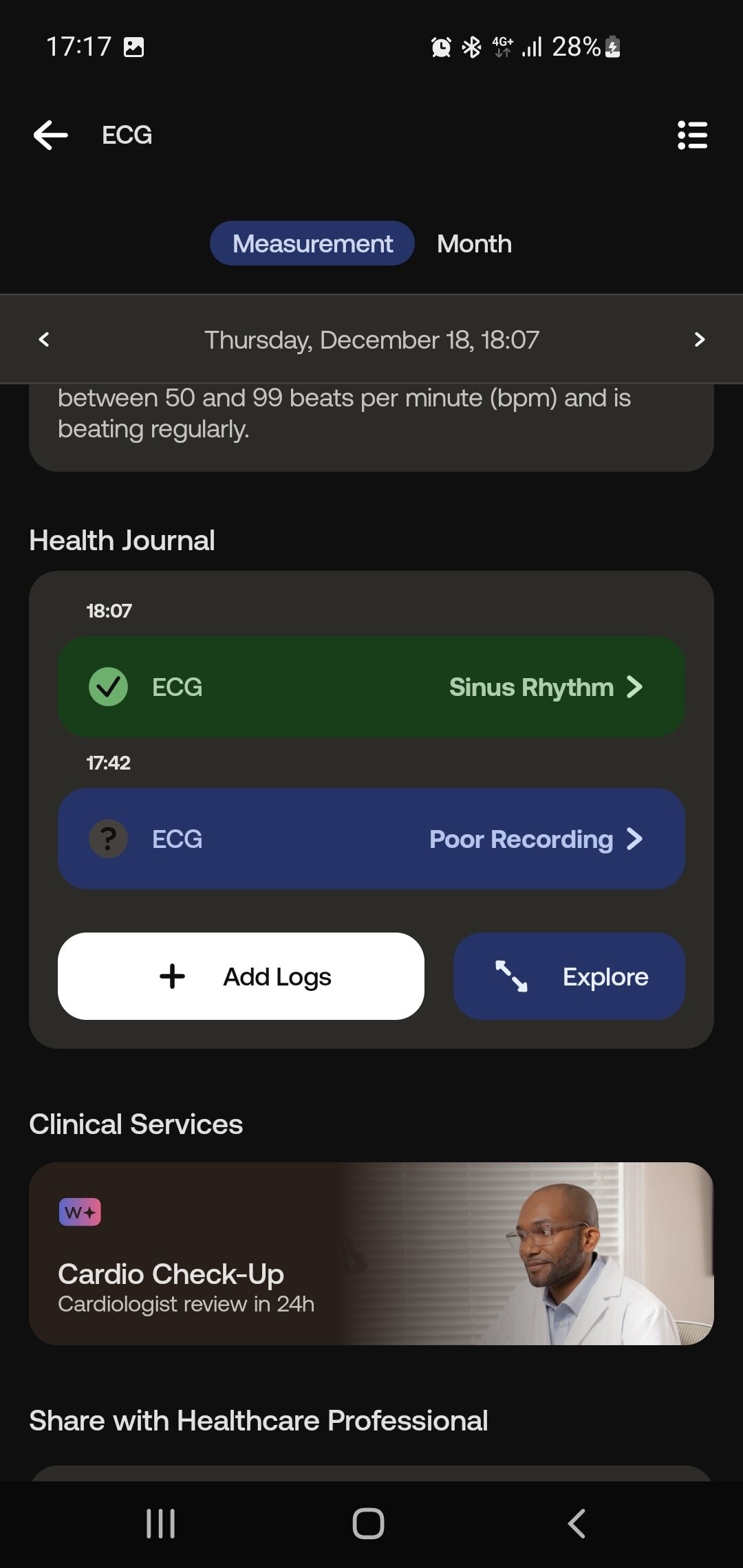Image resolution: width=743 pixels, height=1568 pixels.
Task: Open recent apps from navigation bar
Action: point(161,1523)
